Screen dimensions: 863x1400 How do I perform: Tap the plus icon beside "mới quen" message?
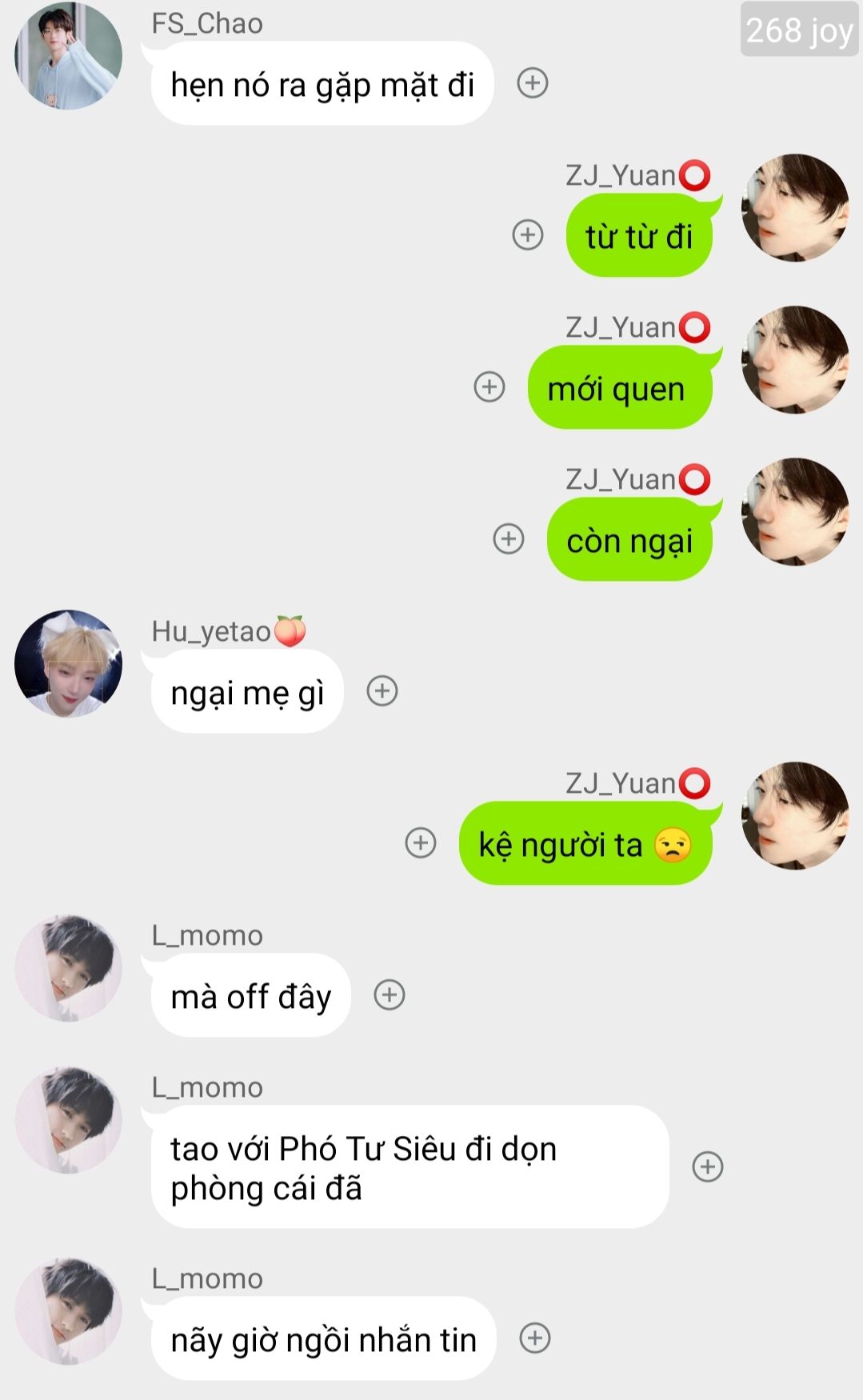[489, 386]
